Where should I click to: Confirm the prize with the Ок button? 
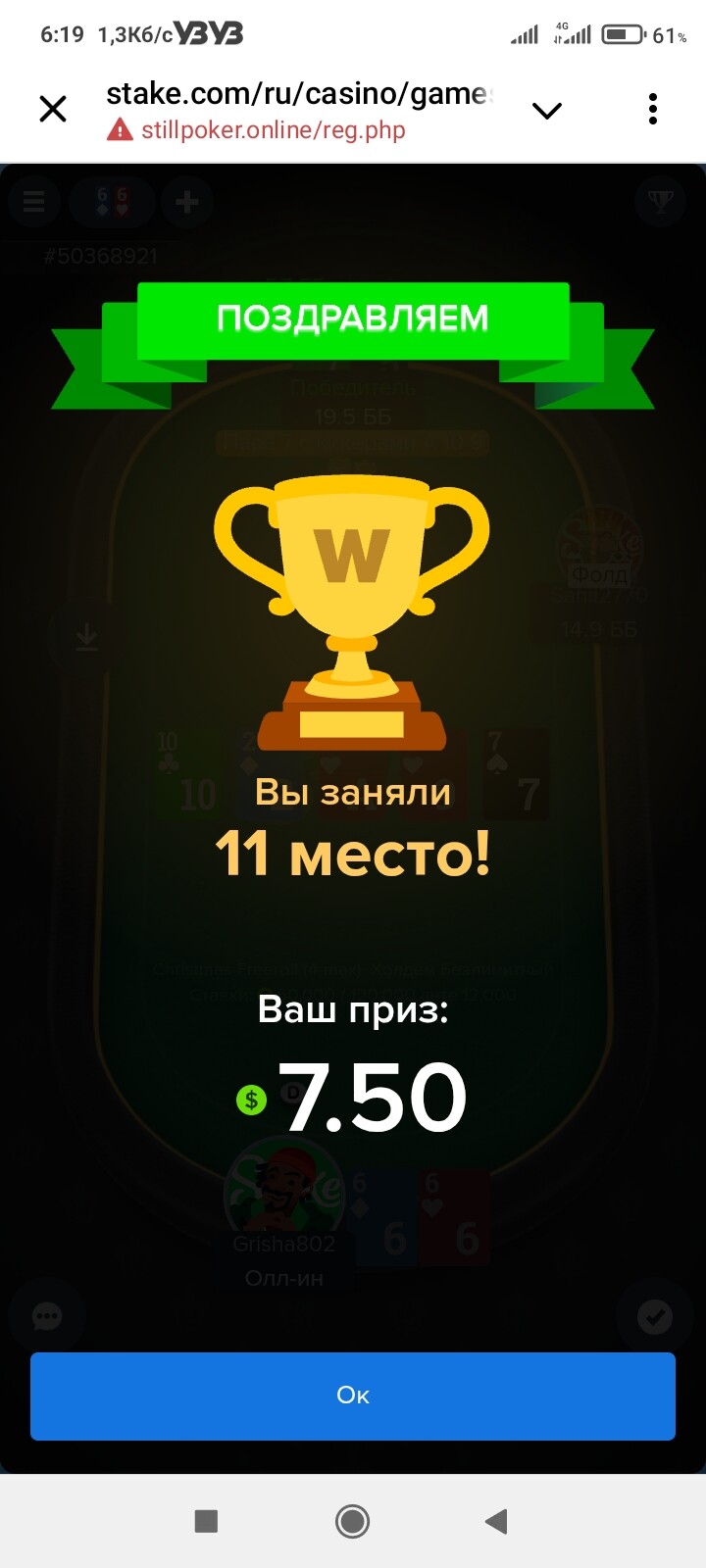pos(353,1396)
